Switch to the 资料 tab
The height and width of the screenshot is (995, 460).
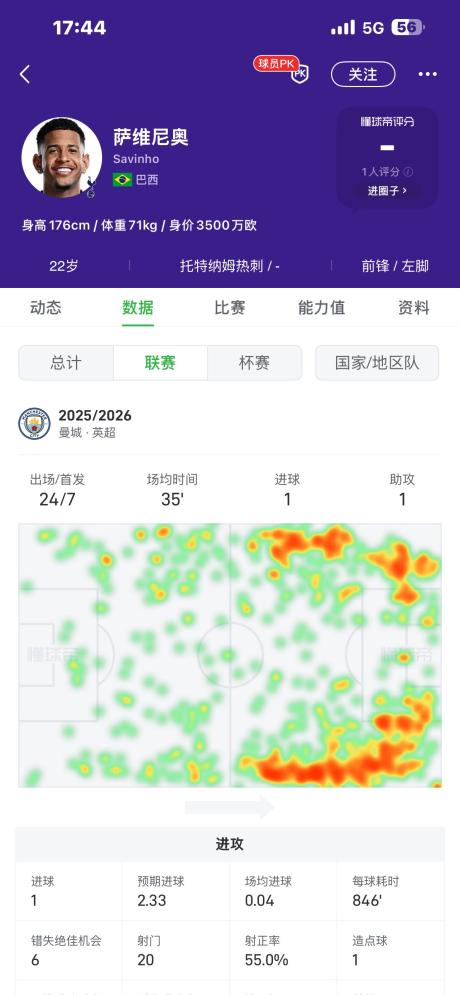click(414, 308)
